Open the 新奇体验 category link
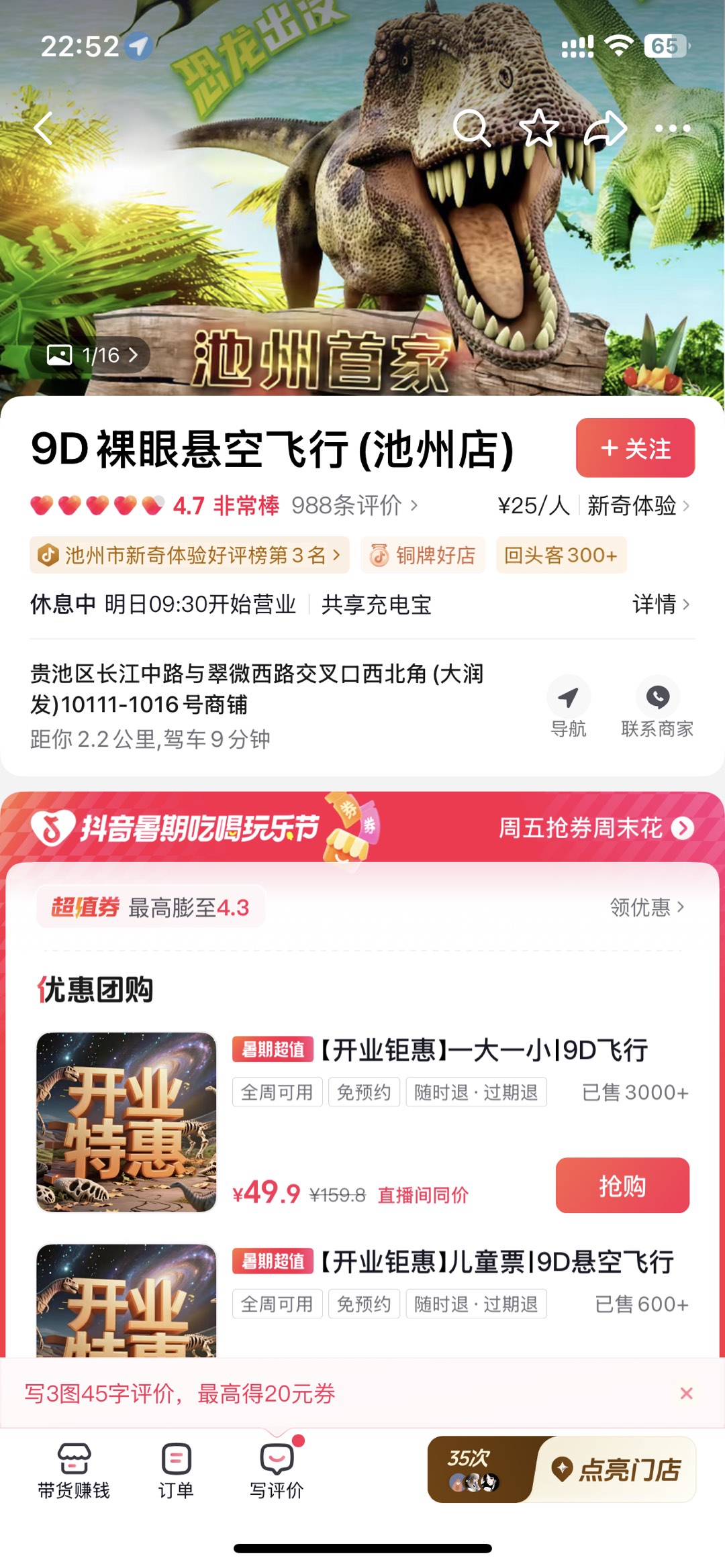725x1568 pixels. 638,505
